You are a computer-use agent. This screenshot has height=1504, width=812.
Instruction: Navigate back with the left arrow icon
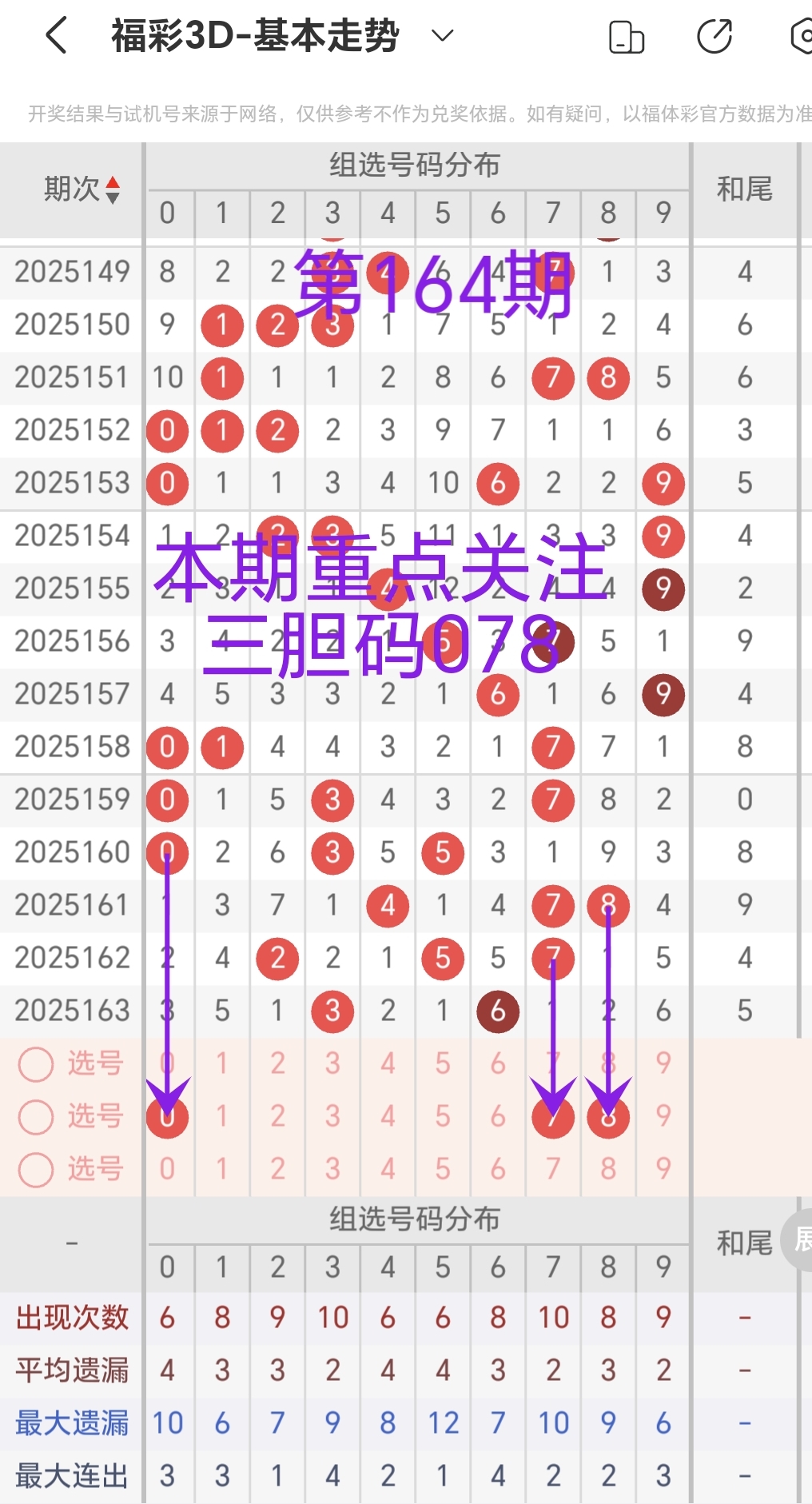(55, 34)
